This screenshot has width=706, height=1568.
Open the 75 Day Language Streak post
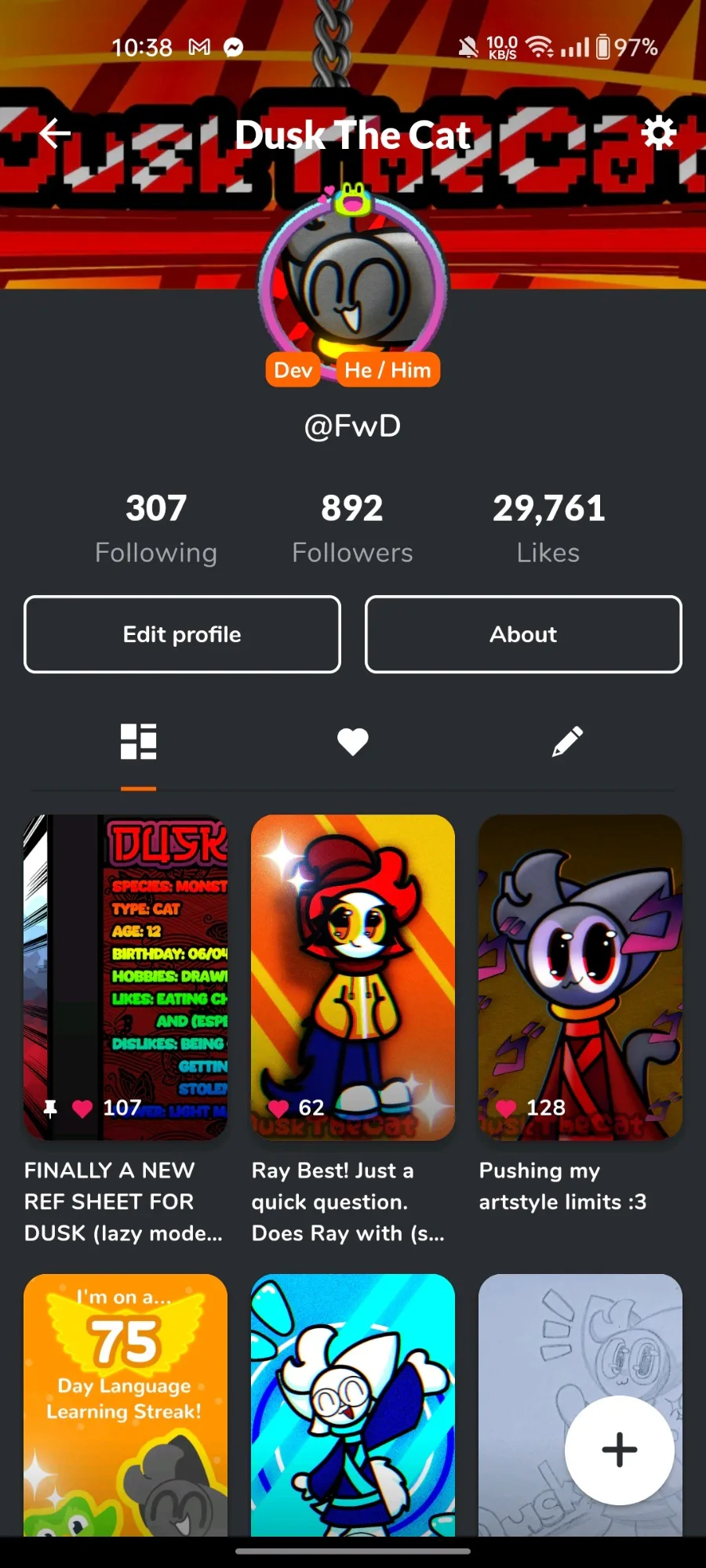(126, 1403)
